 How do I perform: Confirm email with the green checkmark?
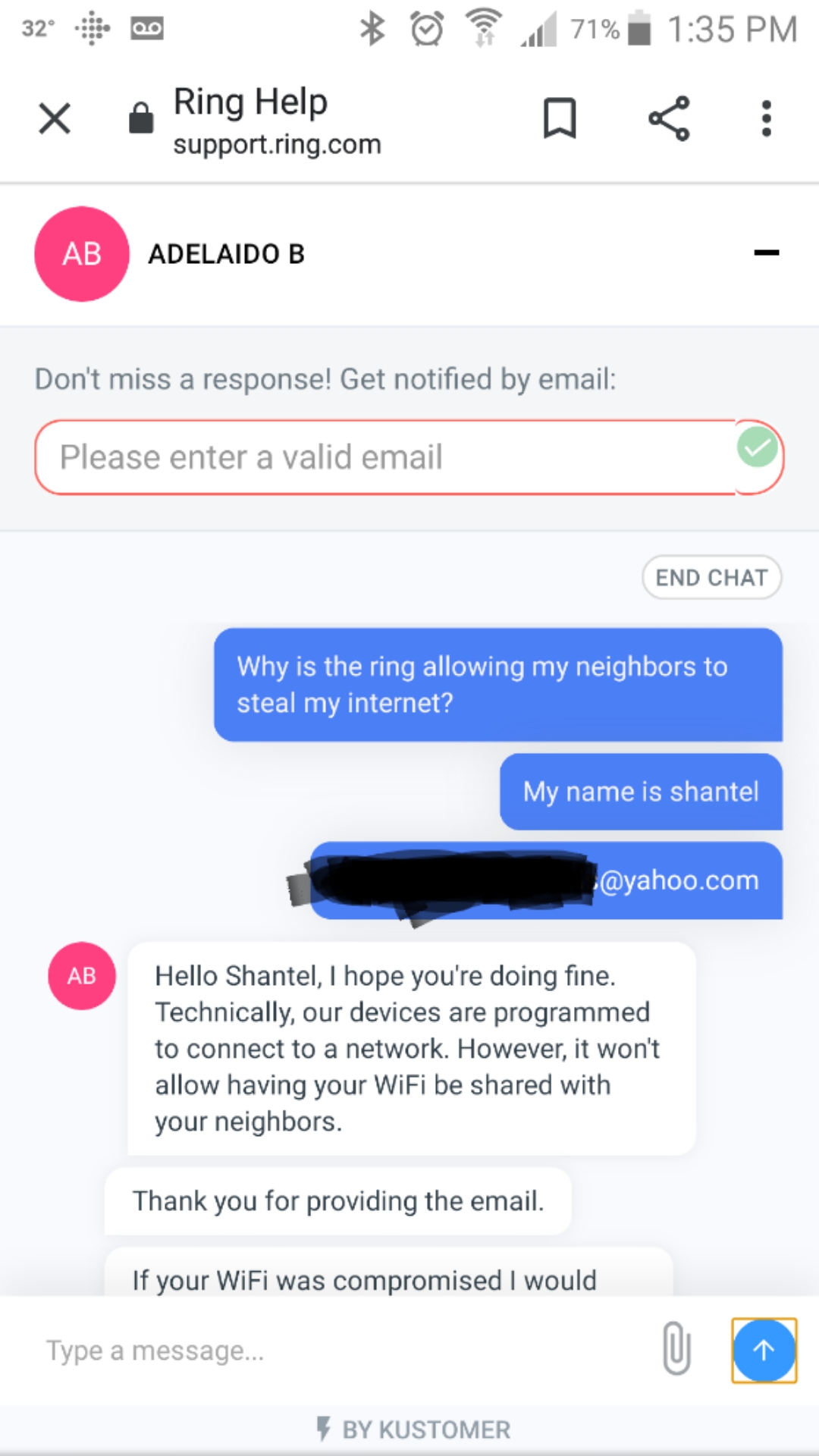[757, 448]
